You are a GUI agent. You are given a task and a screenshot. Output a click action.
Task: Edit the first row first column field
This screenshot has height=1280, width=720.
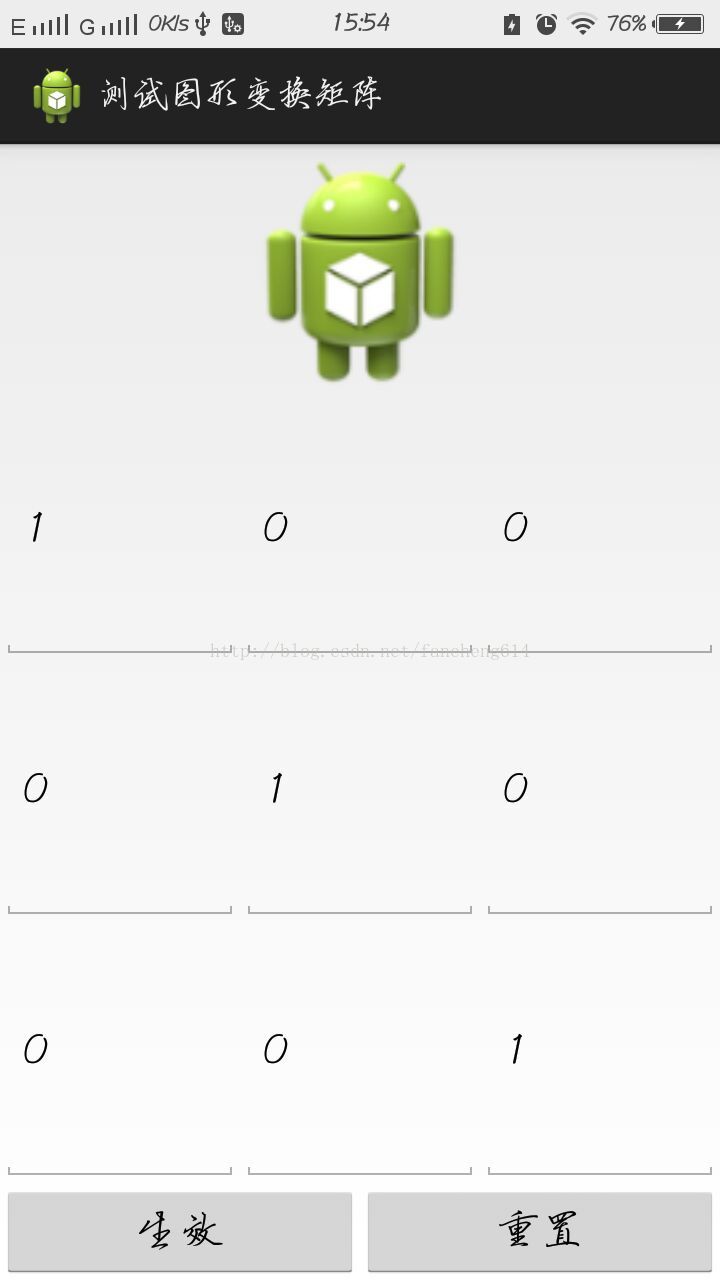[120, 528]
